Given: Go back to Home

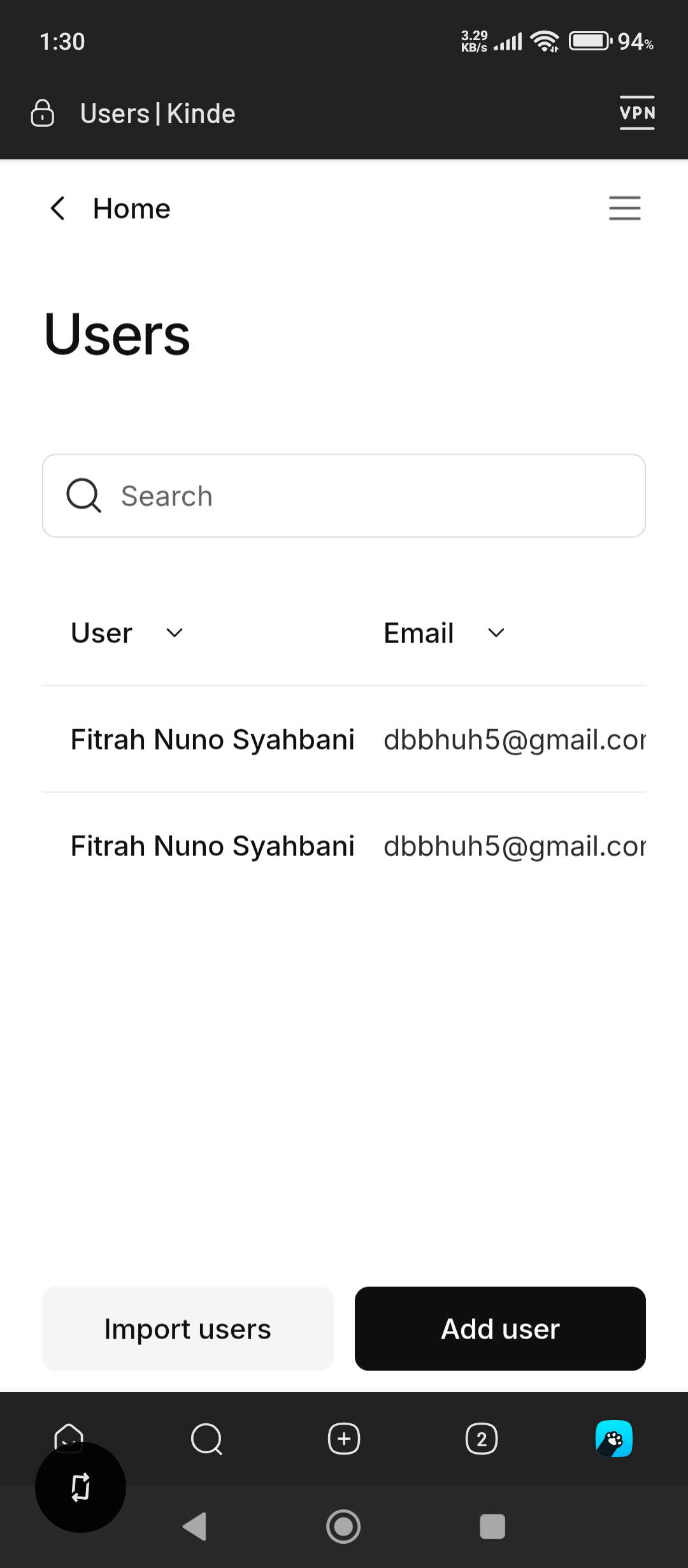Looking at the screenshot, I should (110, 208).
